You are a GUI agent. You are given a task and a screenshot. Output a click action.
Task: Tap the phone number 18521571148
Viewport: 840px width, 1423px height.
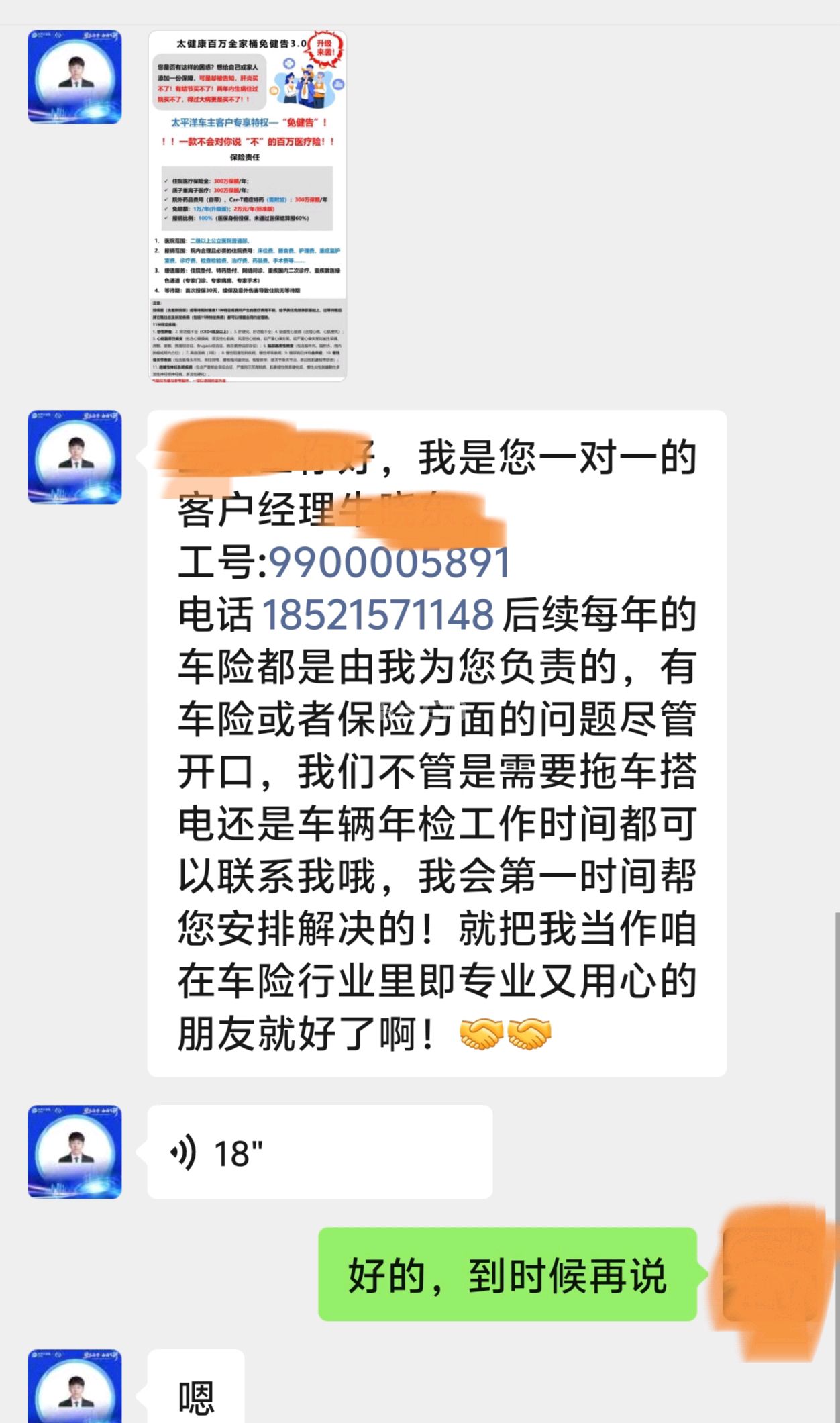pos(377,614)
